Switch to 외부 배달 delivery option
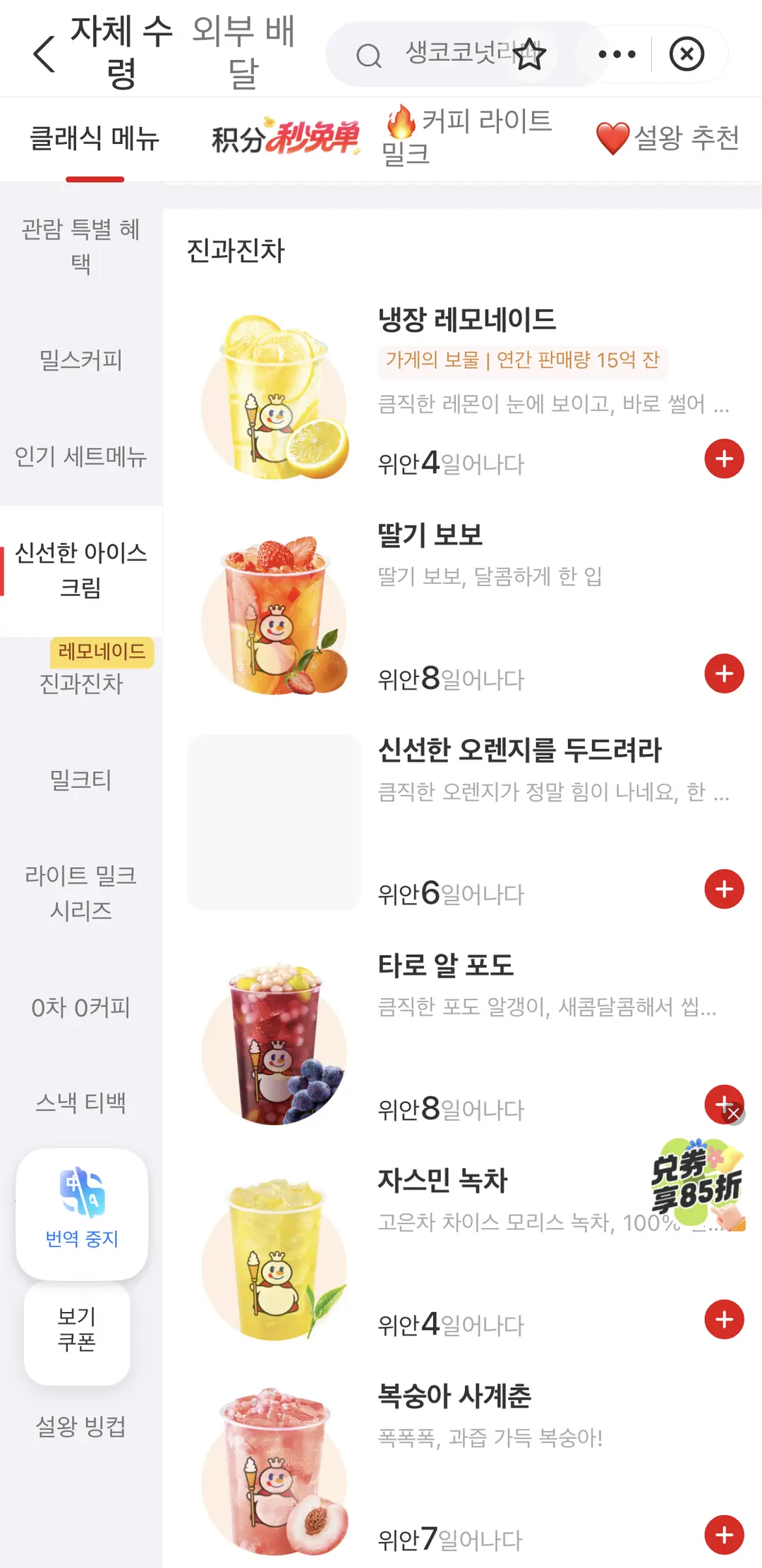This screenshot has height=1568, width=762. click(x=243, y=52)
